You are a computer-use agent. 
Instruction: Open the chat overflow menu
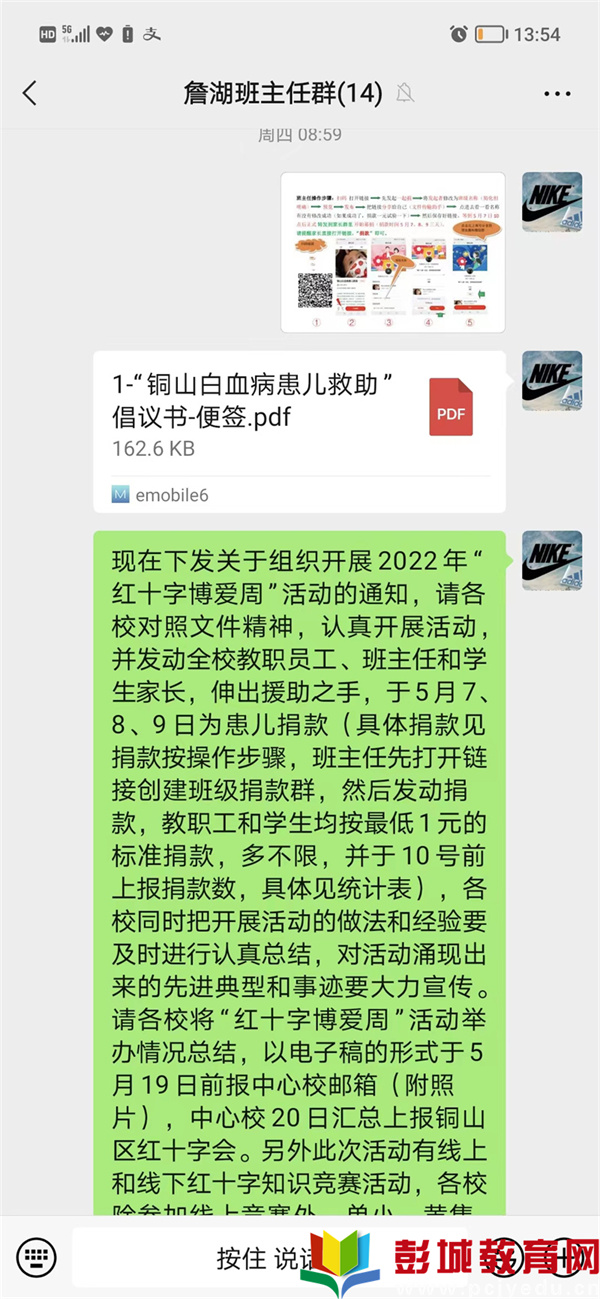point(557,94)
